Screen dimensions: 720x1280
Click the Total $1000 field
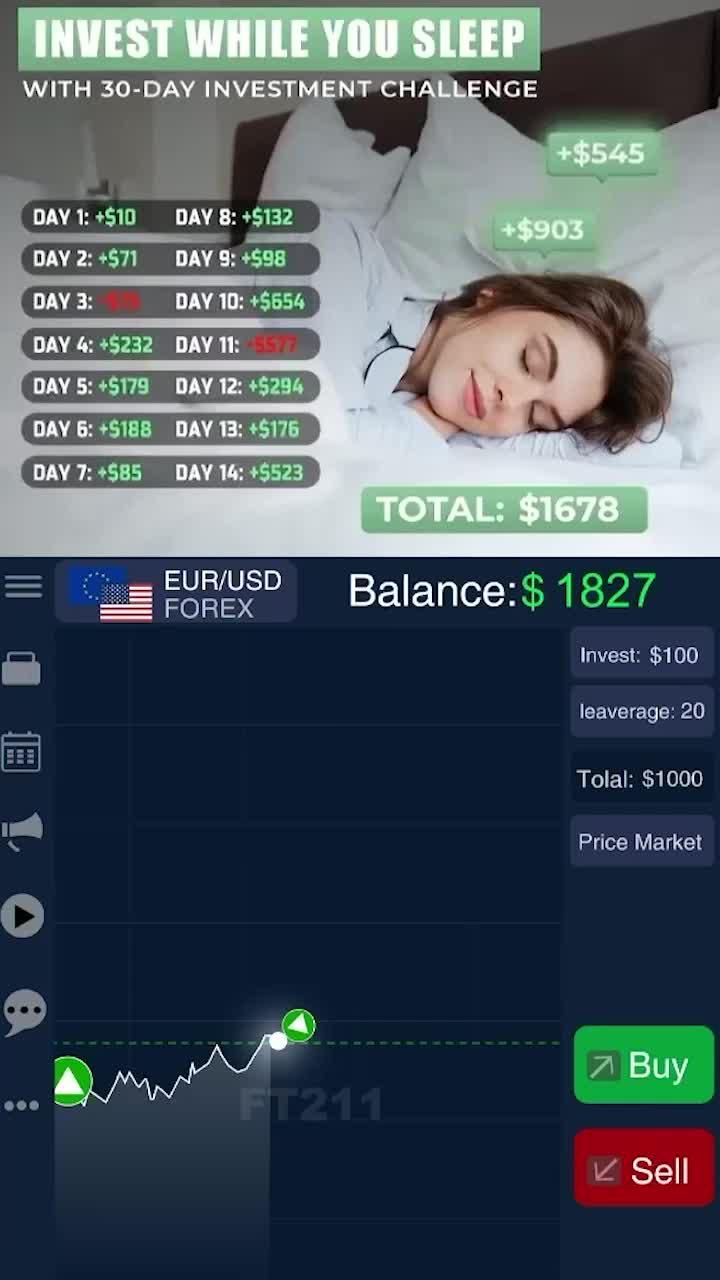[641, 778]
